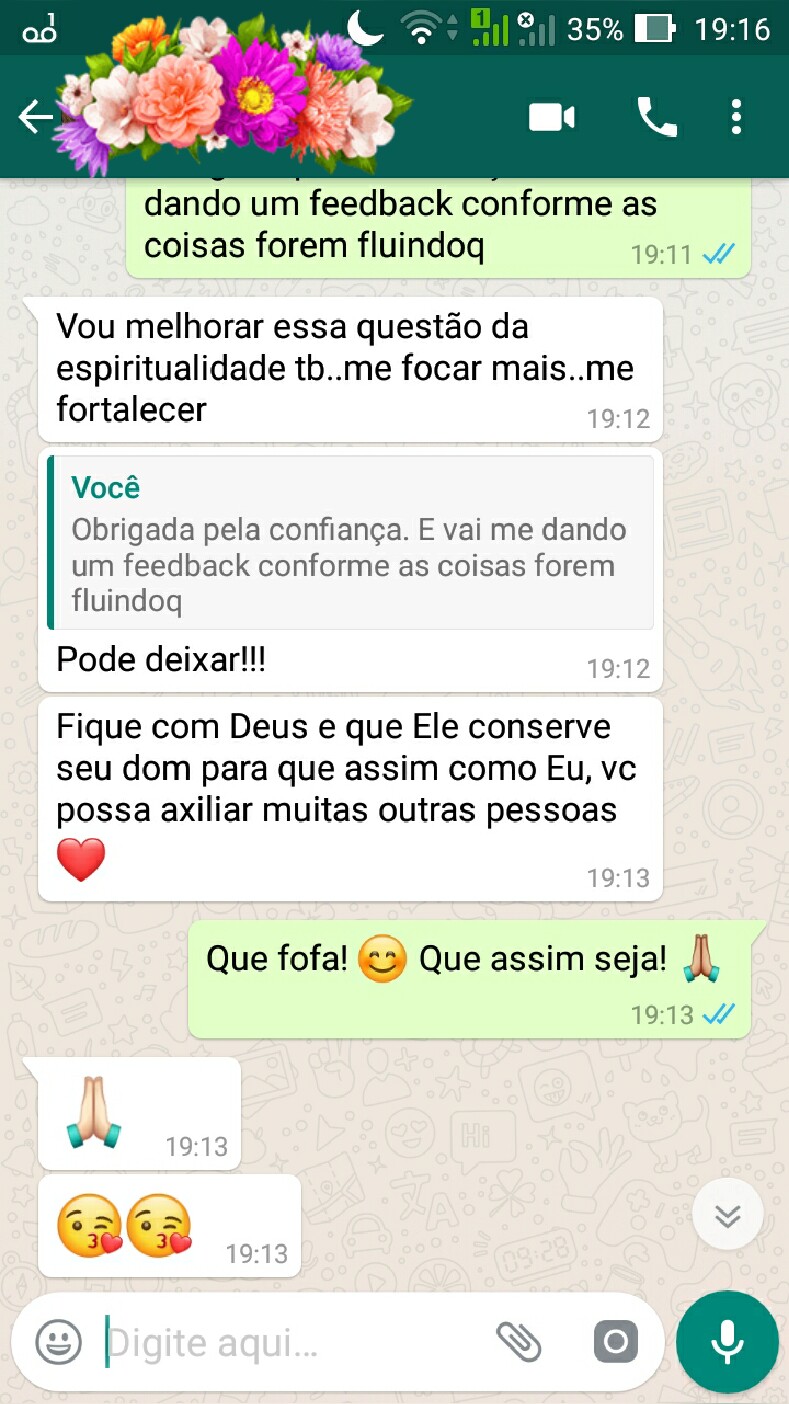The height and width of the screenshot is (1404, 789).
Task: Focus the 'Digite aqui...' message field
Action: click(x=290, y=1342)
